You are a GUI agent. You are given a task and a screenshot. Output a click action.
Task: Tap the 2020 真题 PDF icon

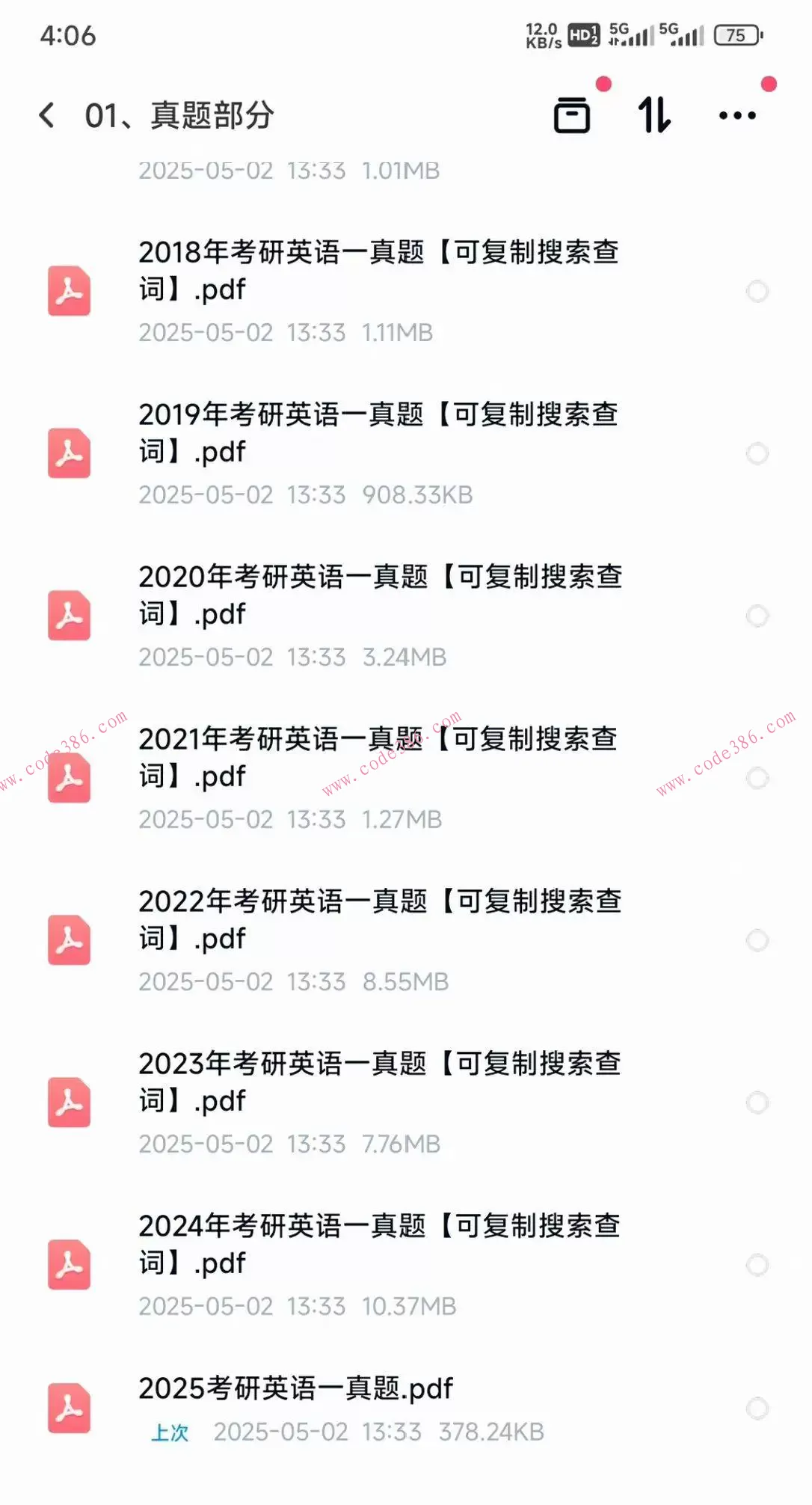pos(68,616)
